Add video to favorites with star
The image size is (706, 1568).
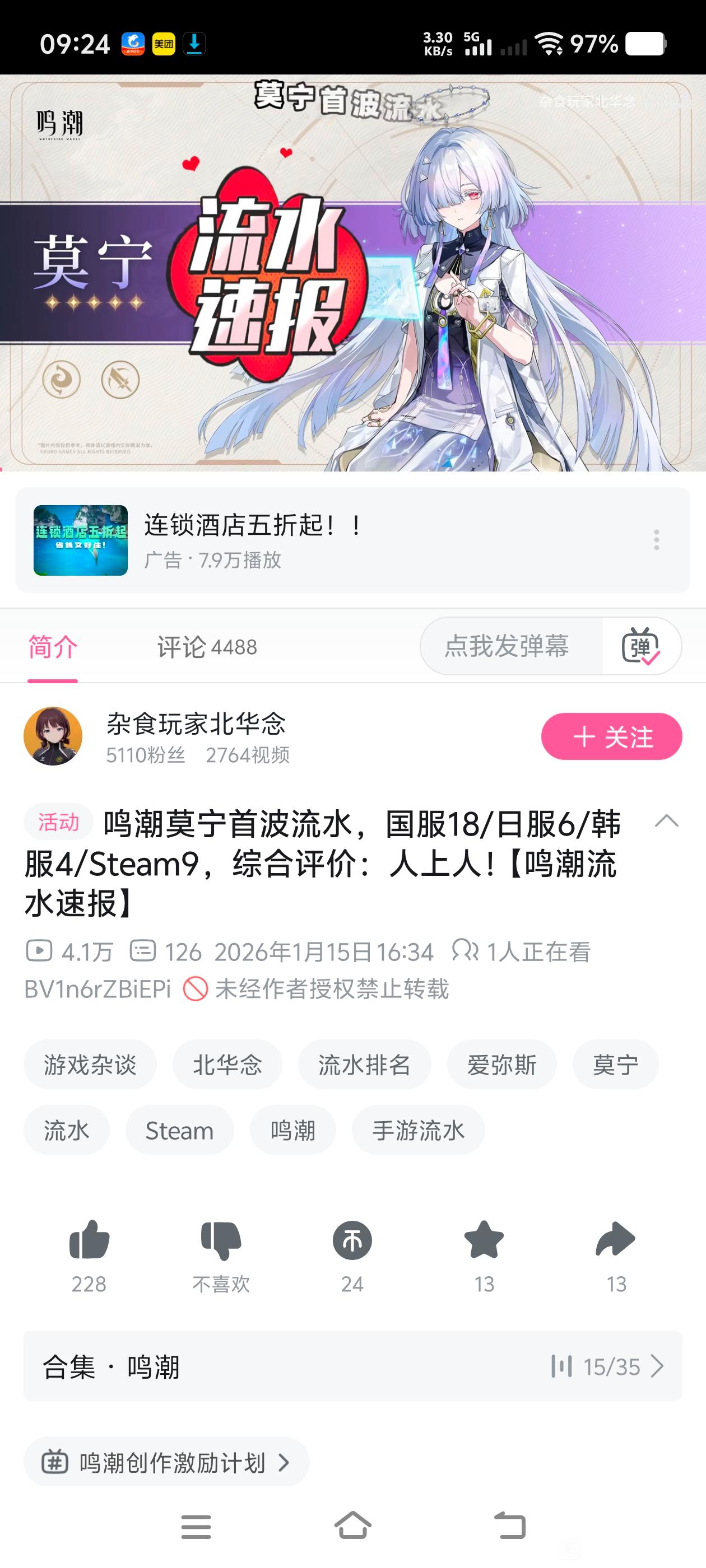point(484,1240)
